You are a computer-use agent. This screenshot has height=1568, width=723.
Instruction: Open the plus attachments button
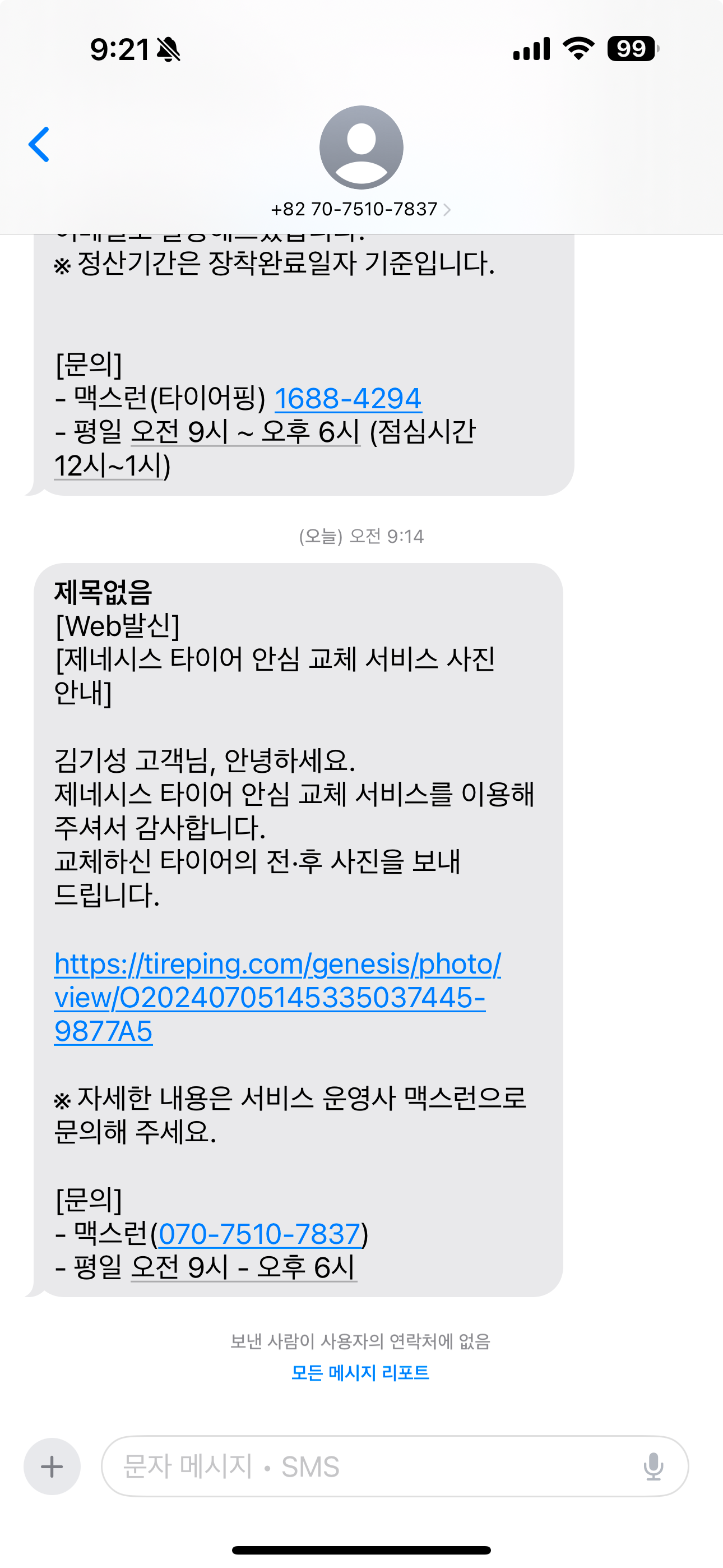52,1466
